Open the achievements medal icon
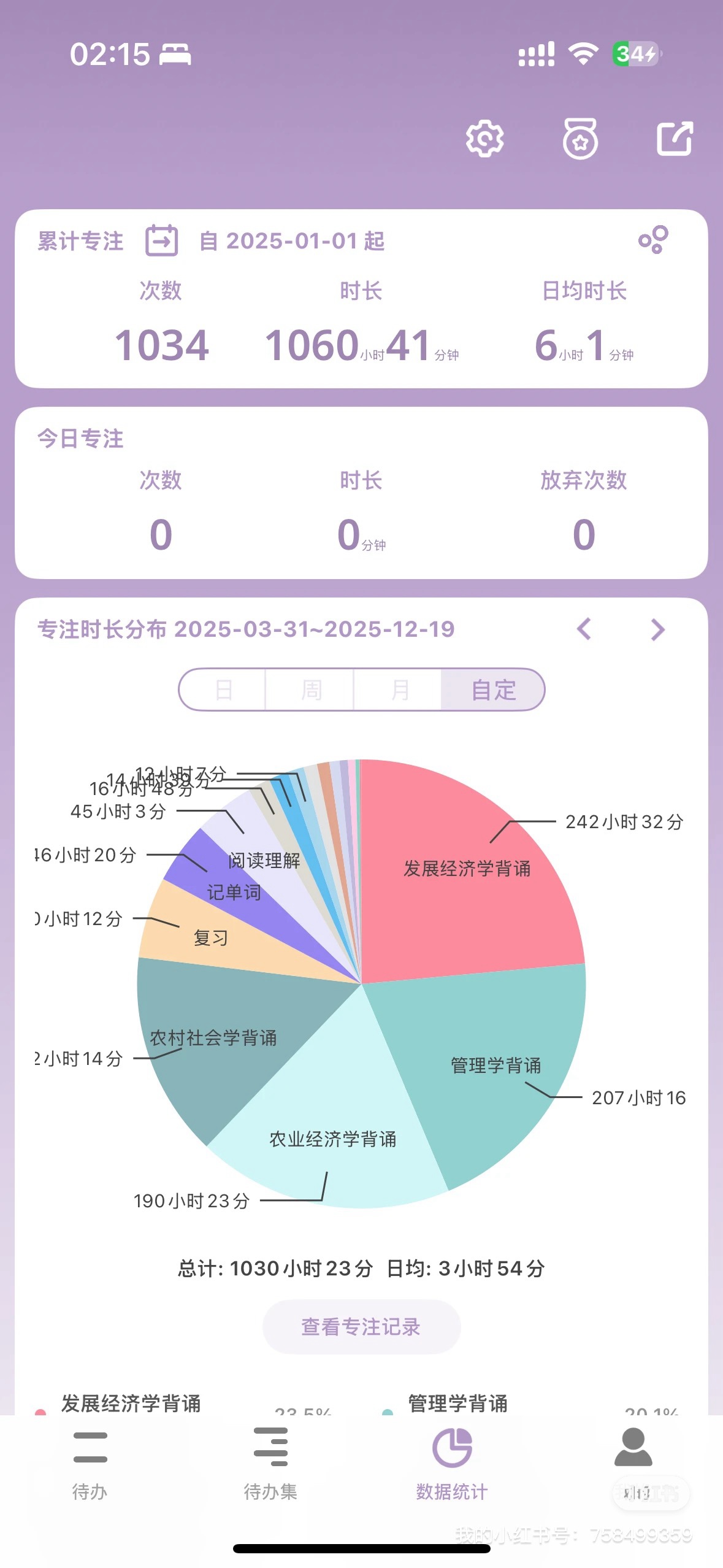The height and width of the screenshot is (1568, 723). point(580,139)
